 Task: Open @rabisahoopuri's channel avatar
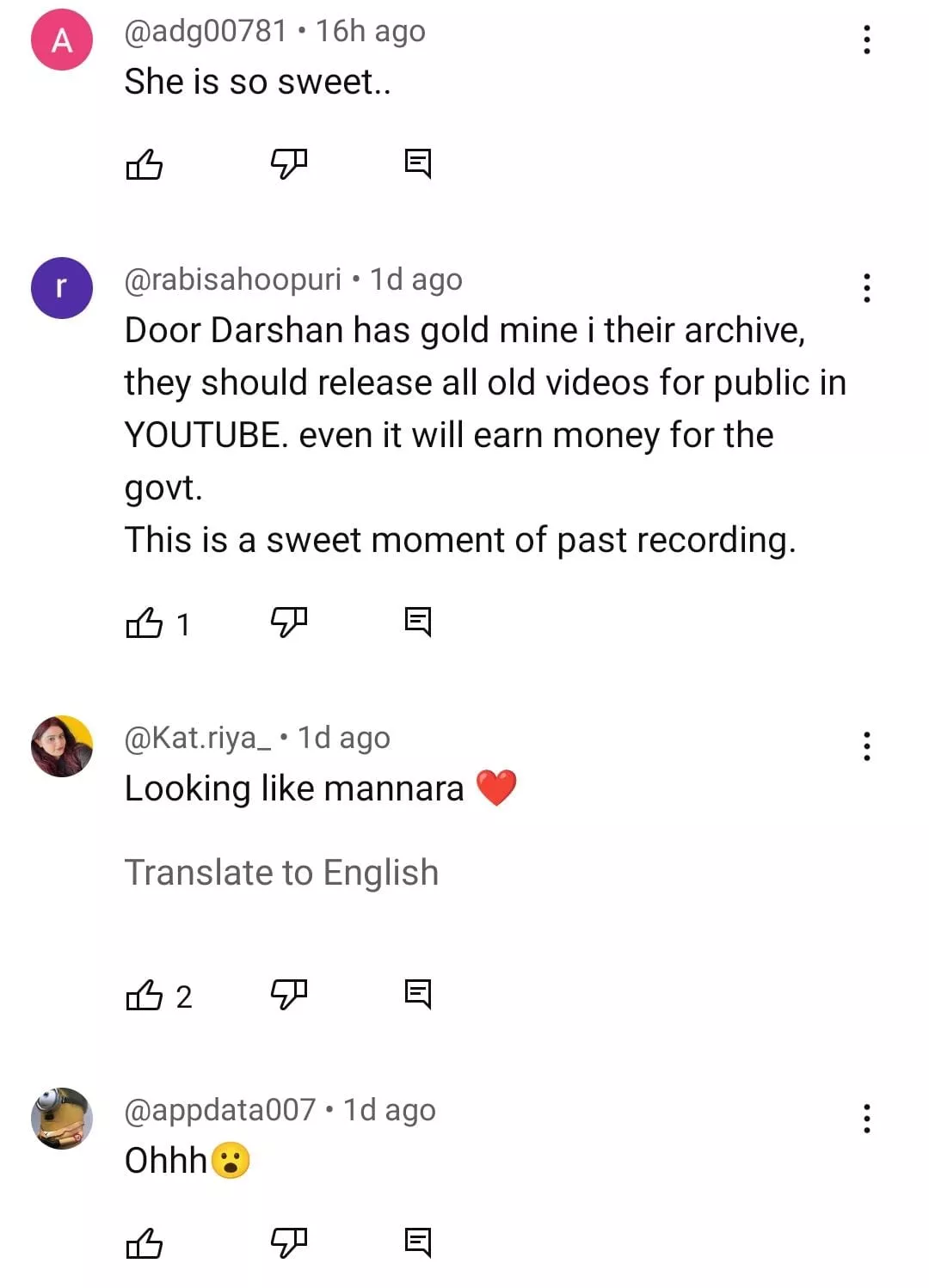click(x=62, y=288)
